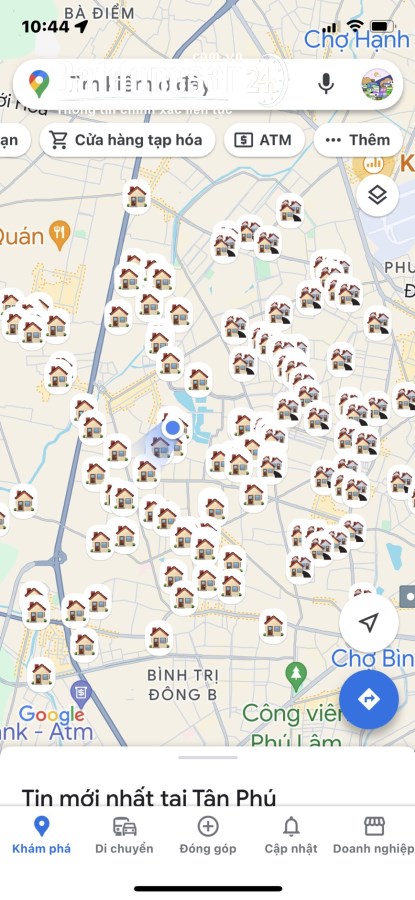Open the blue directions button
The width and height of the screenshot is (415, 900).
(x=369, y=699)
